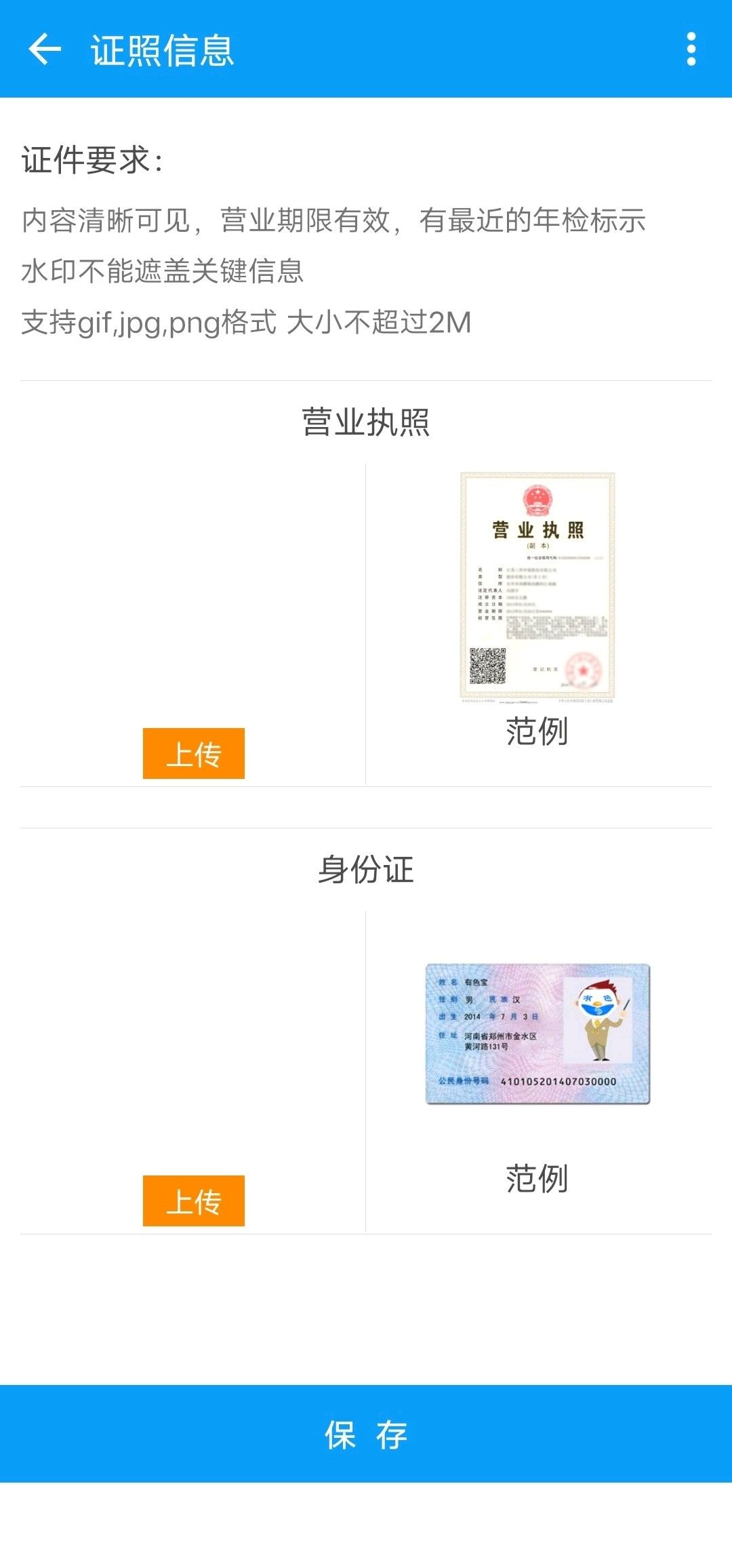Tap 上传 under 营业执照
The width and height of the screenshot is (732, 1568).
[194, 753]
